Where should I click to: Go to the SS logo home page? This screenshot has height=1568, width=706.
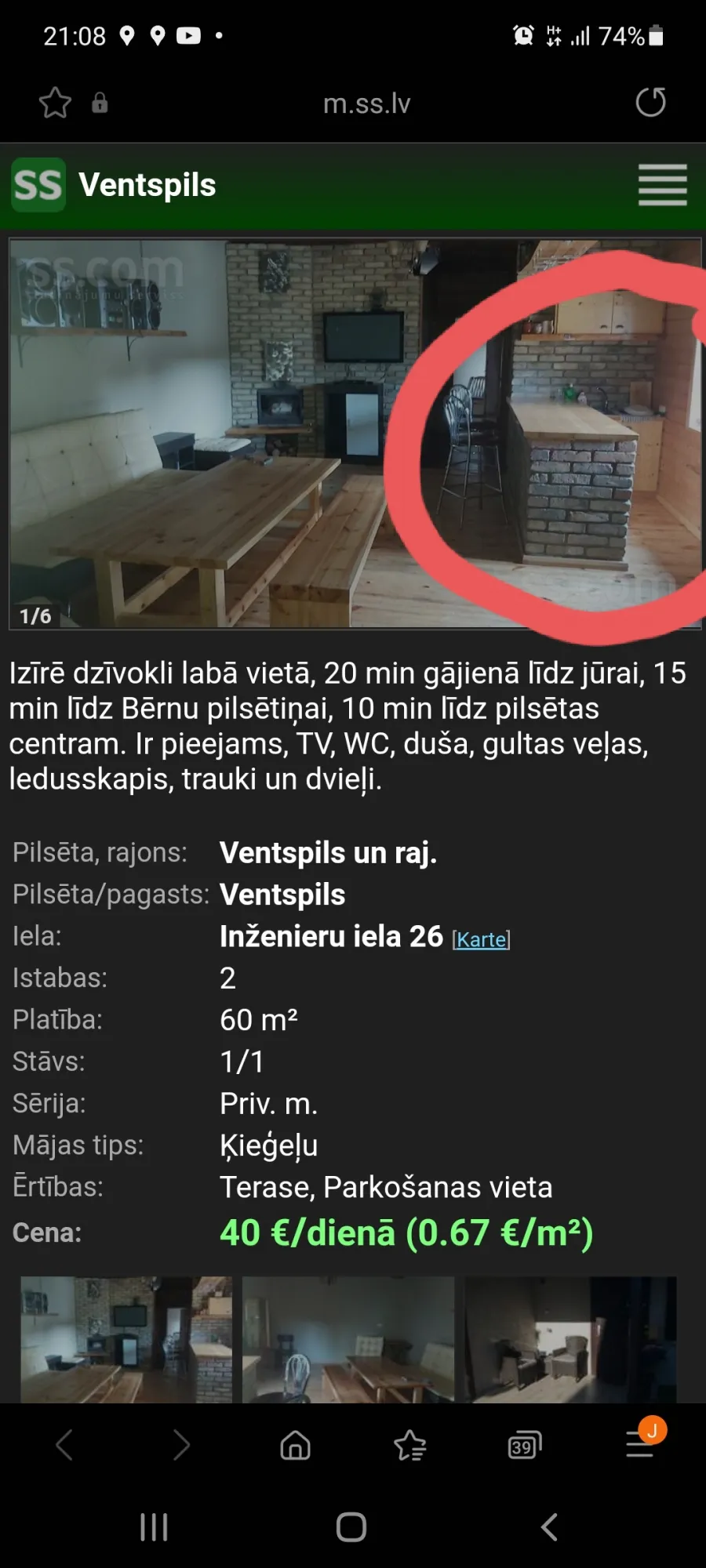(x=38, y=185)
